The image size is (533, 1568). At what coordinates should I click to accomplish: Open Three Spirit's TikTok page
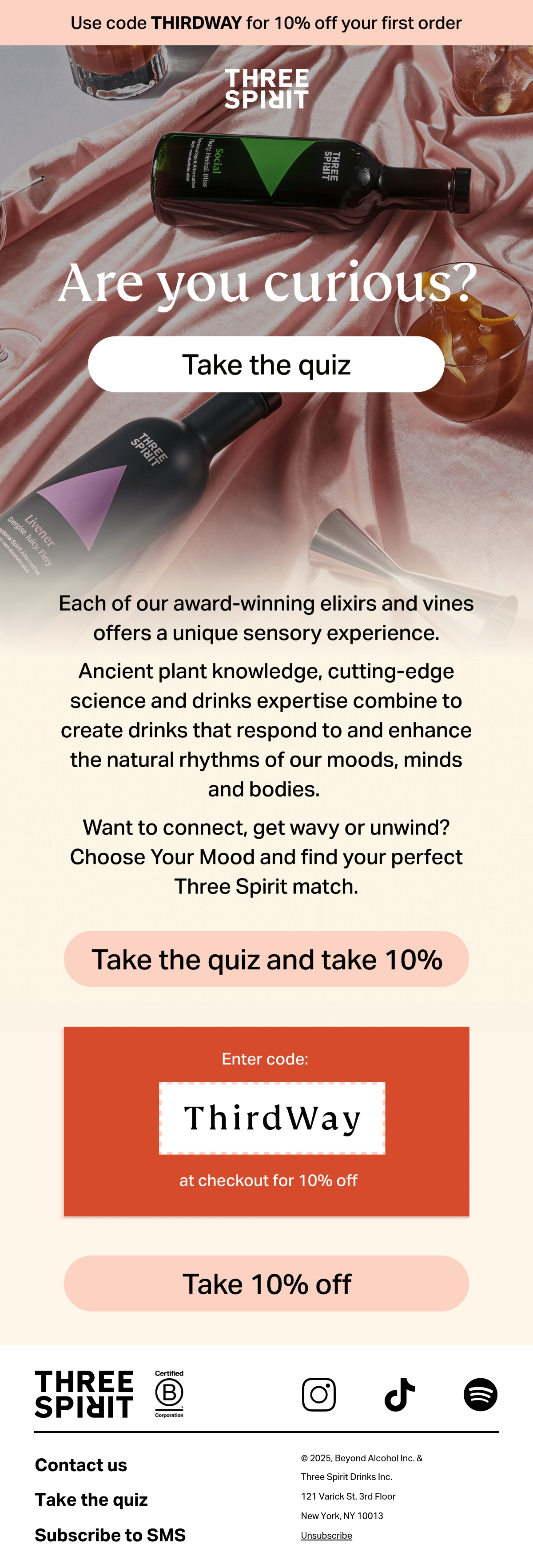pos(399,1394)
